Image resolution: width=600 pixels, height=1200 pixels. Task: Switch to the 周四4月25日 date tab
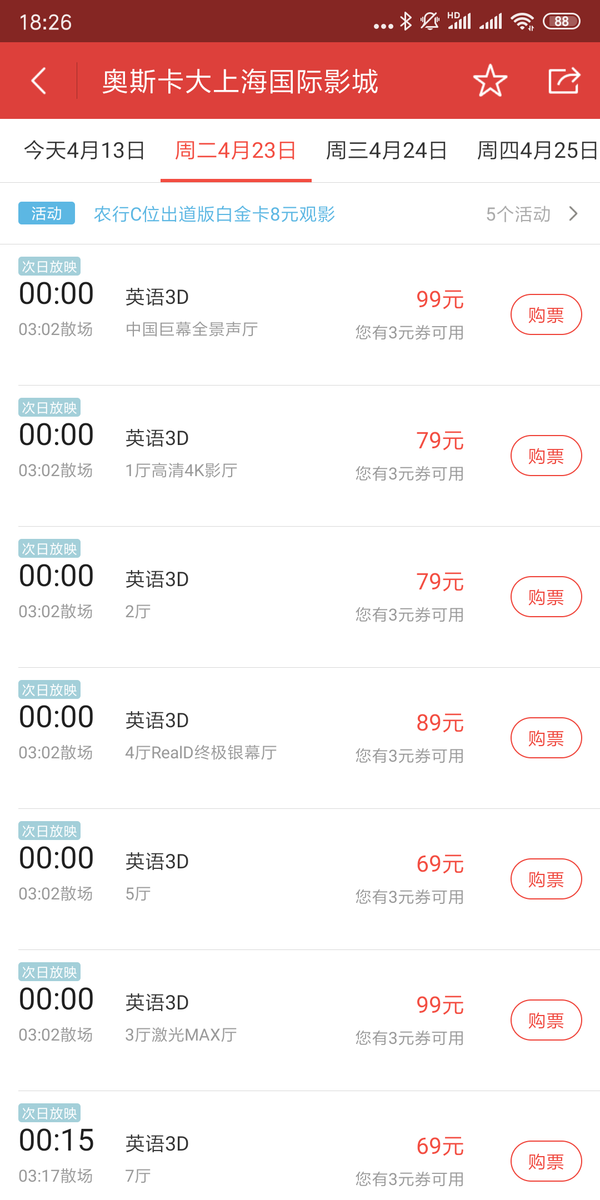coord(537,151)
